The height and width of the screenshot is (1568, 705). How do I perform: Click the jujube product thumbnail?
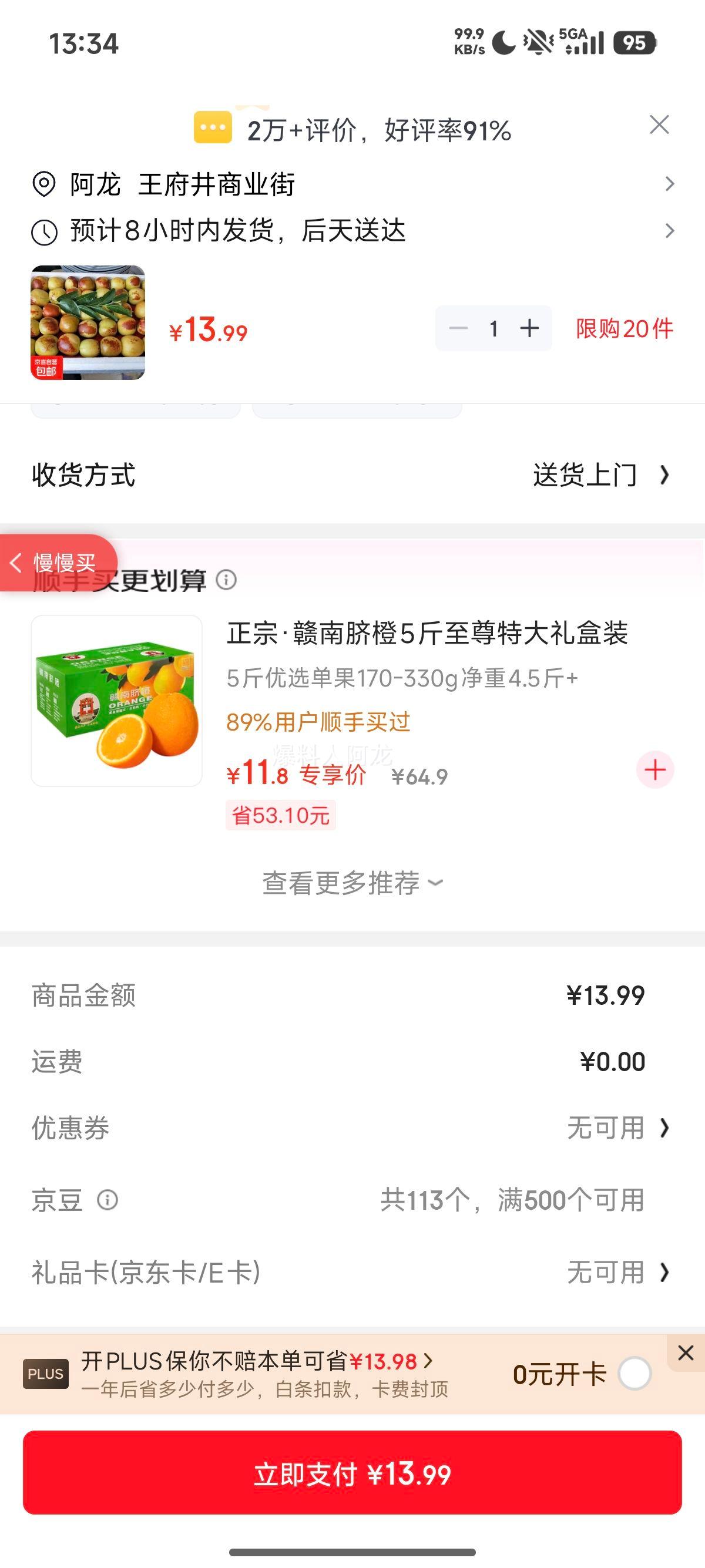click(88, 323)
